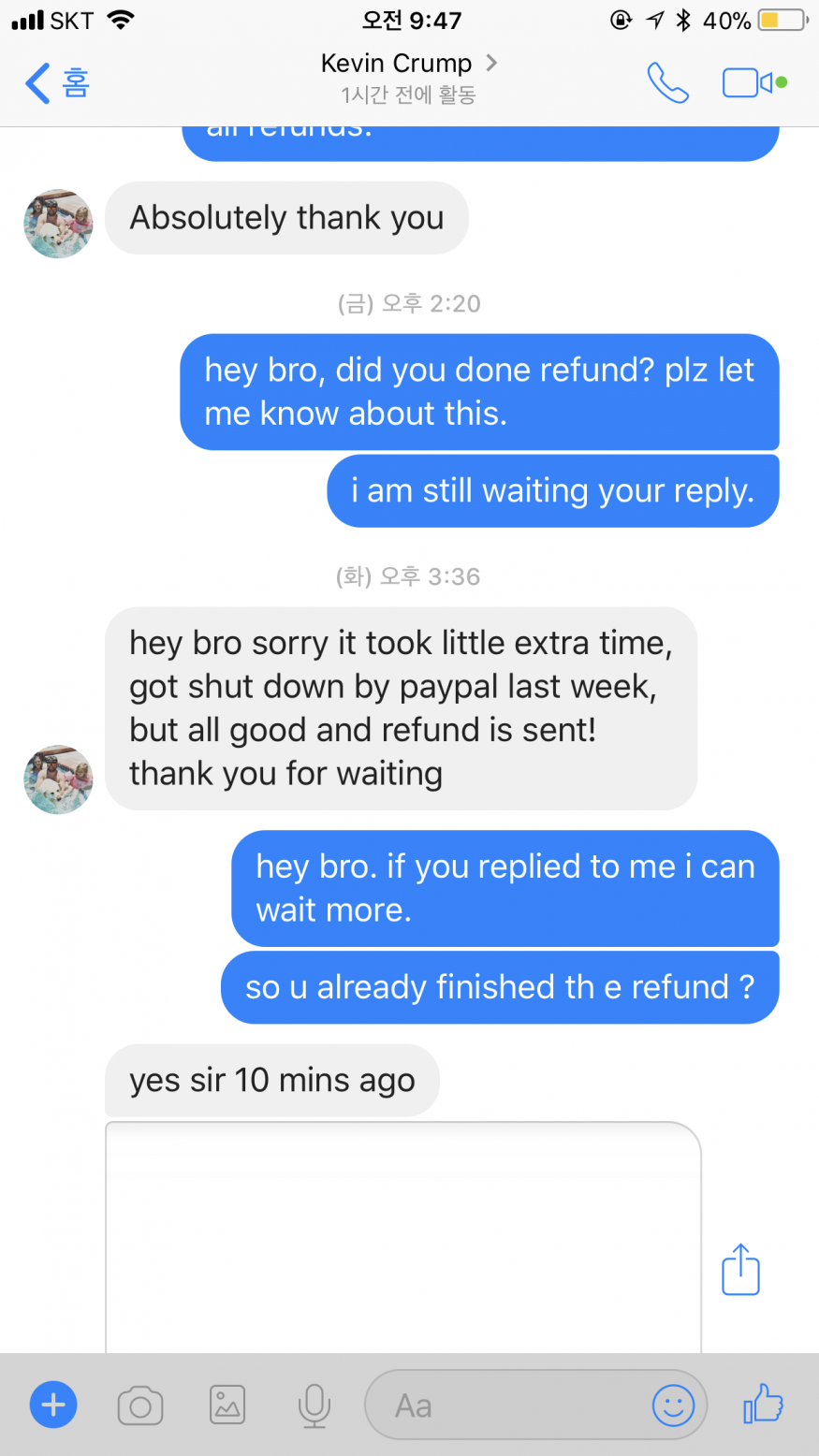Tap the Aa message input field

[505, 1405]
